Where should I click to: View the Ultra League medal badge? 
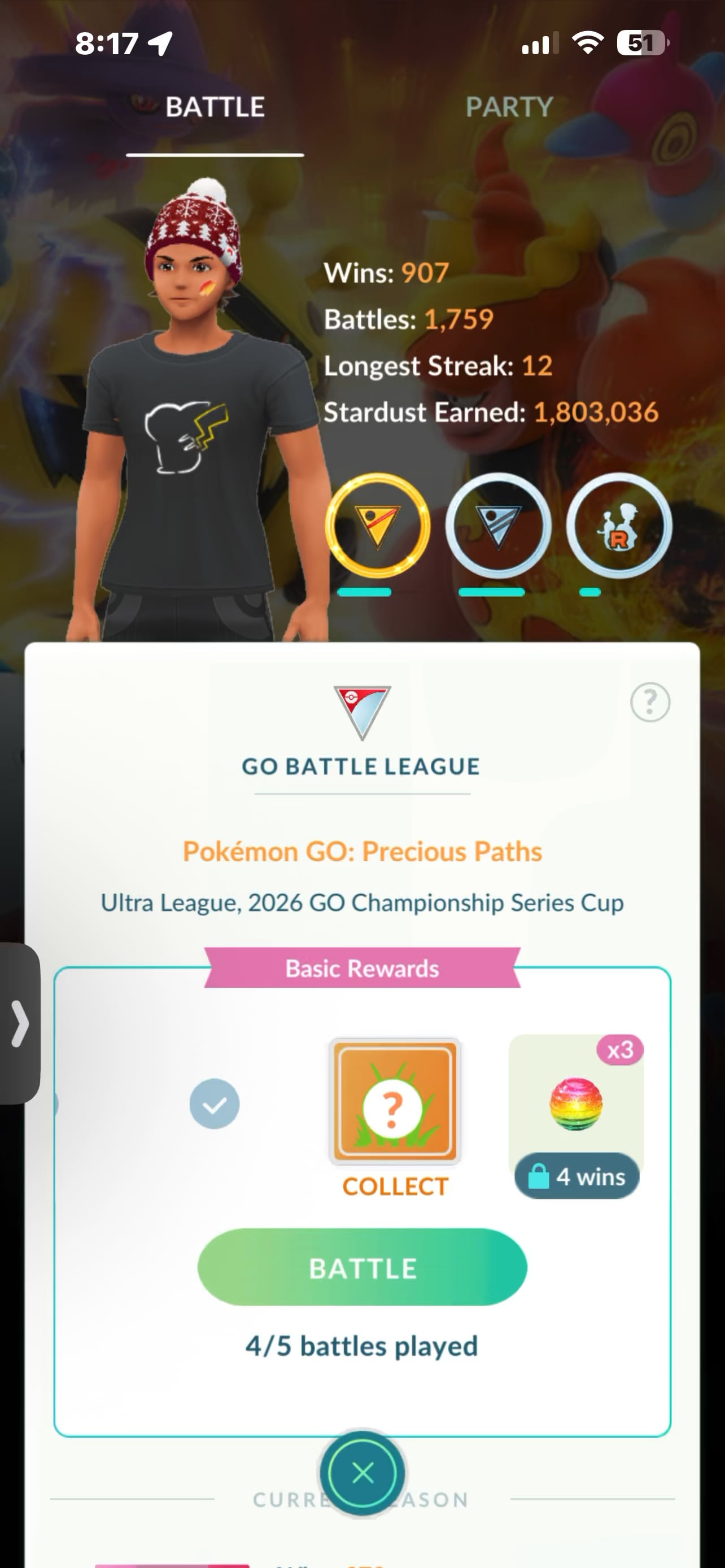coord(498,525)
